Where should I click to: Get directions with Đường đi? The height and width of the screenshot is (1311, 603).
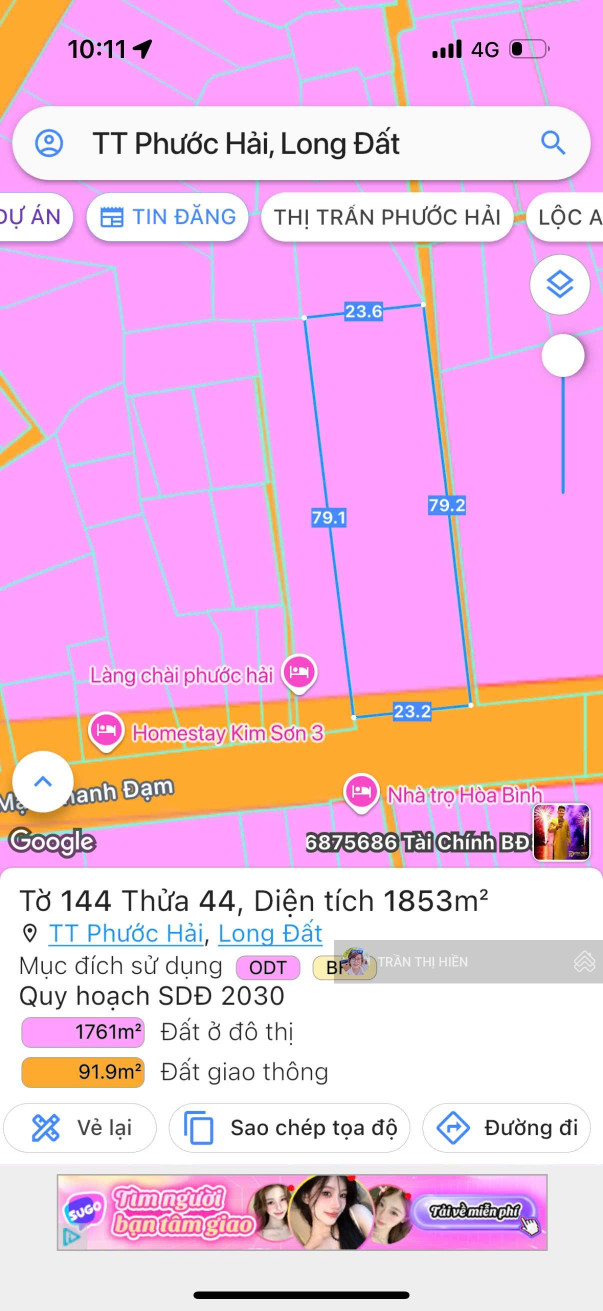(507, 1128)
